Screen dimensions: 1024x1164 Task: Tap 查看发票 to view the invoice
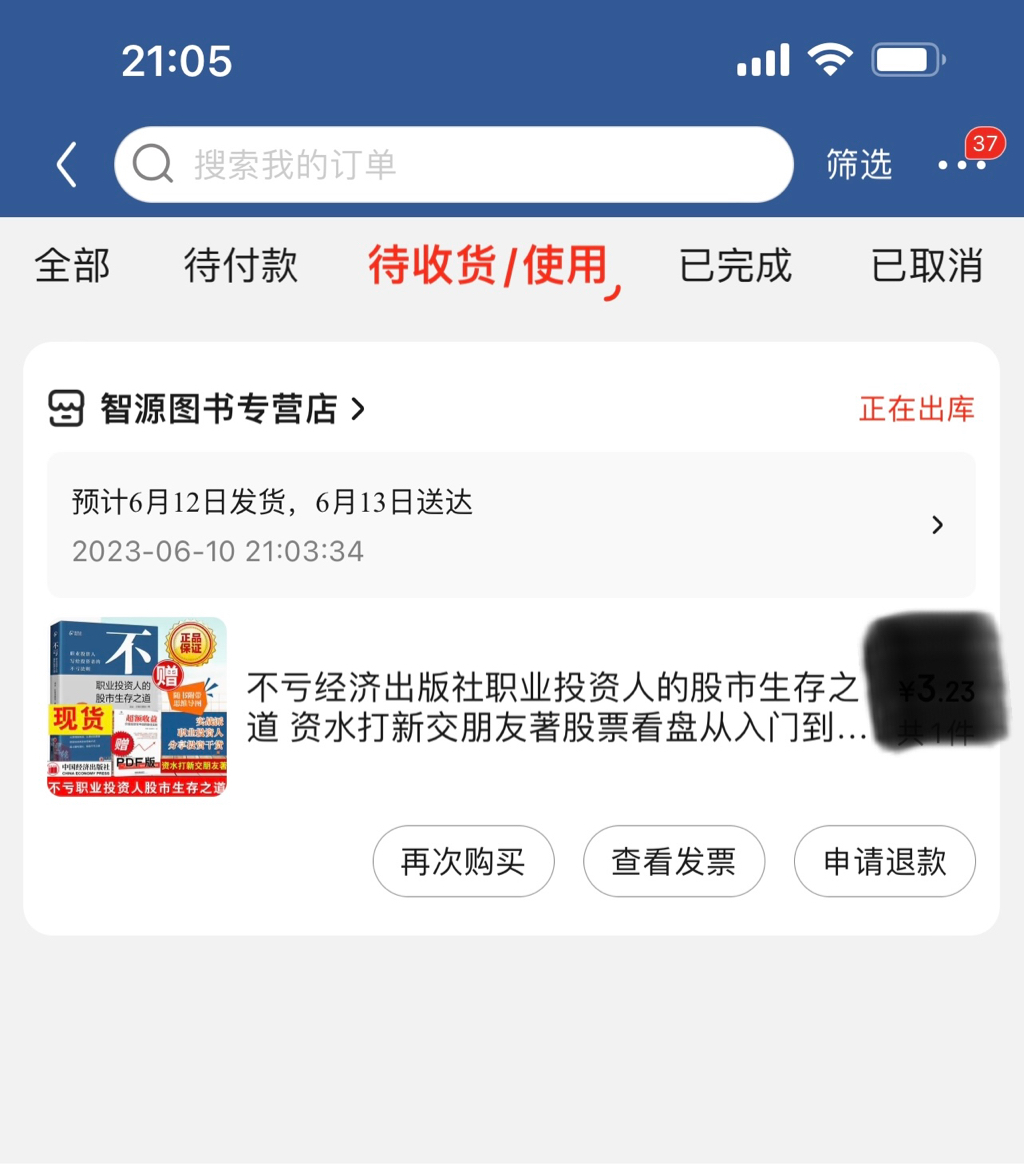pyautogui.click(x=674, y=861)
